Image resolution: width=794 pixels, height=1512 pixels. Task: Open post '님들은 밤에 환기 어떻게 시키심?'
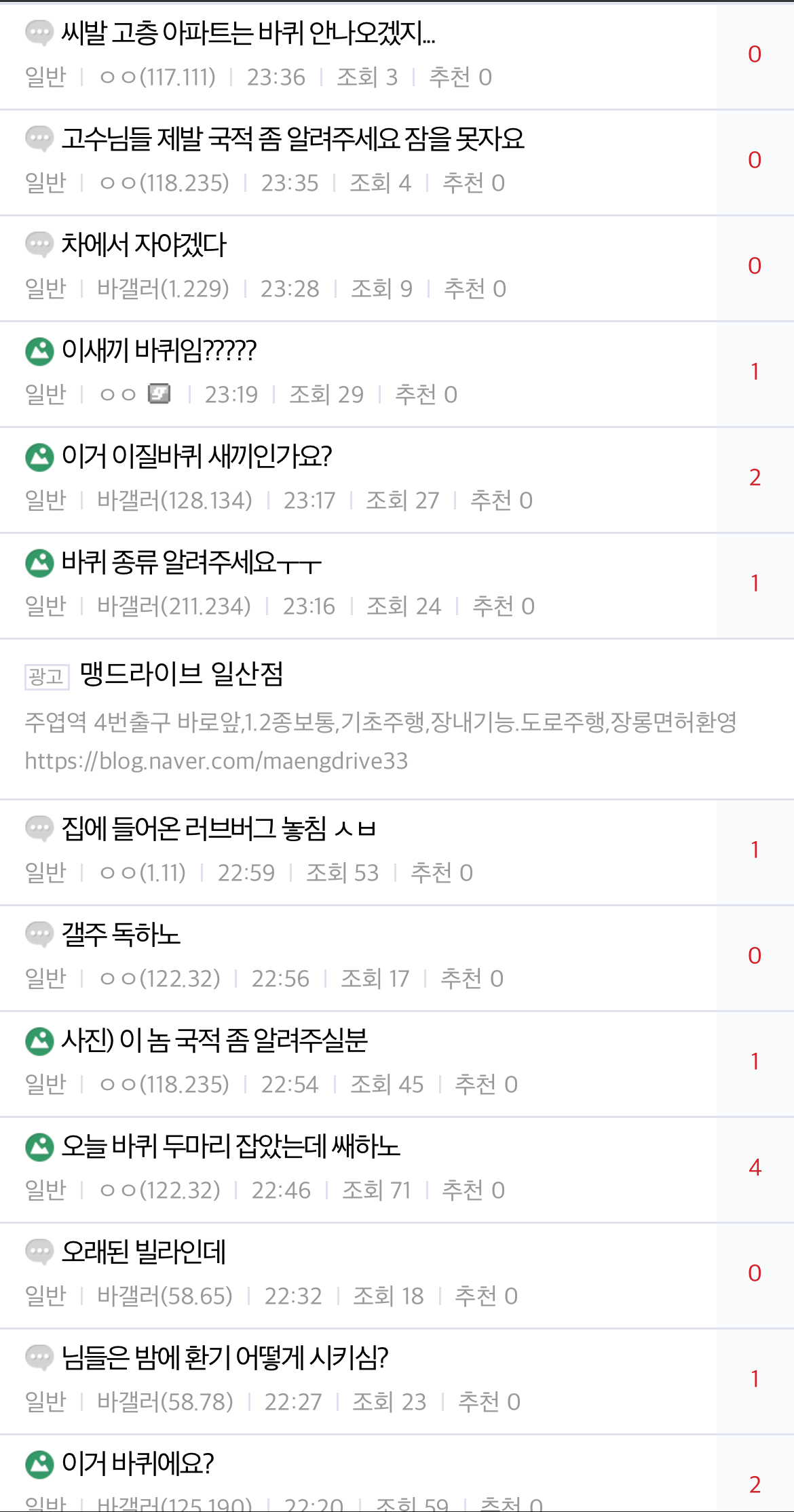coord(225,1358)
